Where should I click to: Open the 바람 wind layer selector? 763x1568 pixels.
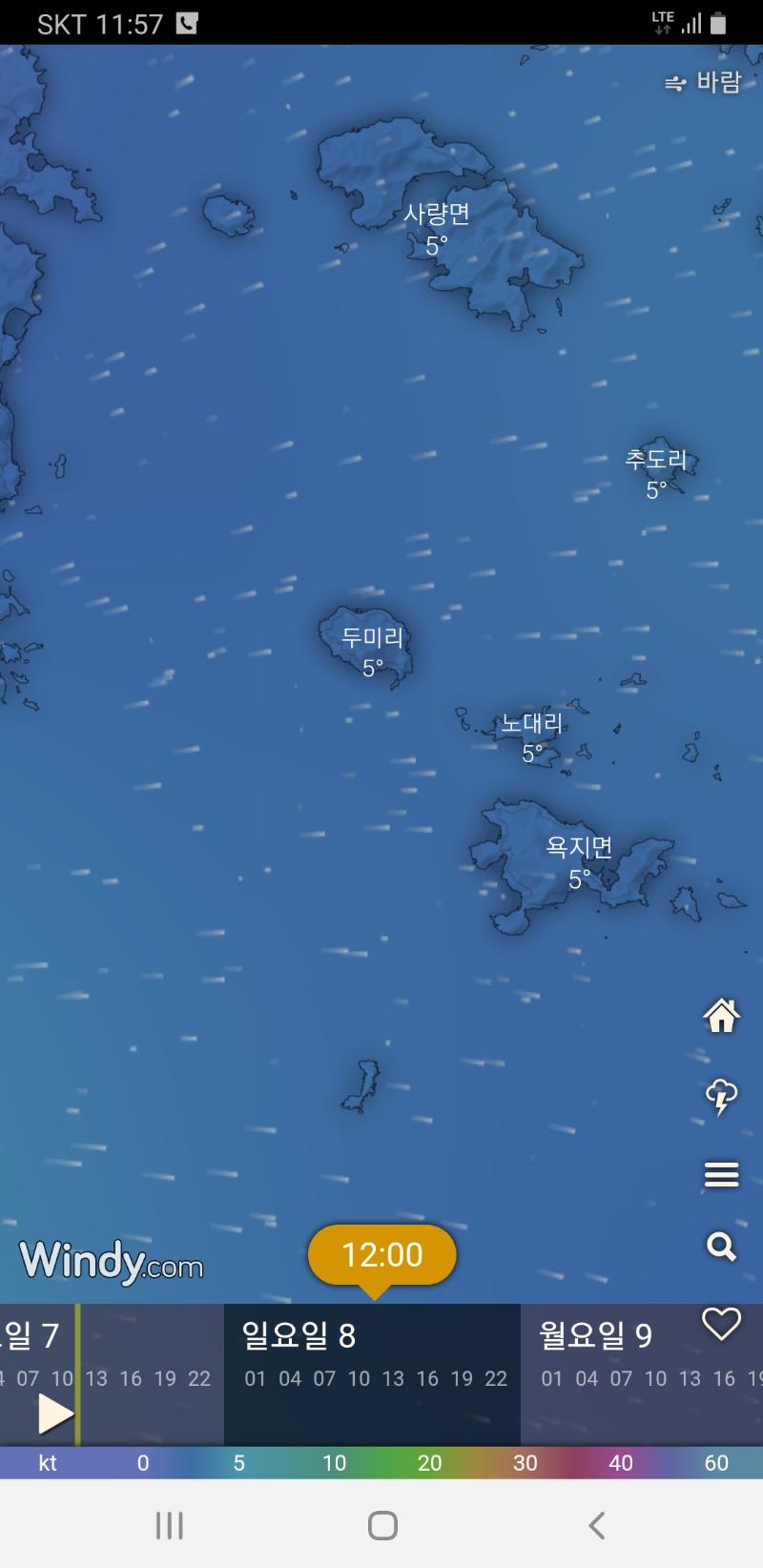tap(703, 83)
